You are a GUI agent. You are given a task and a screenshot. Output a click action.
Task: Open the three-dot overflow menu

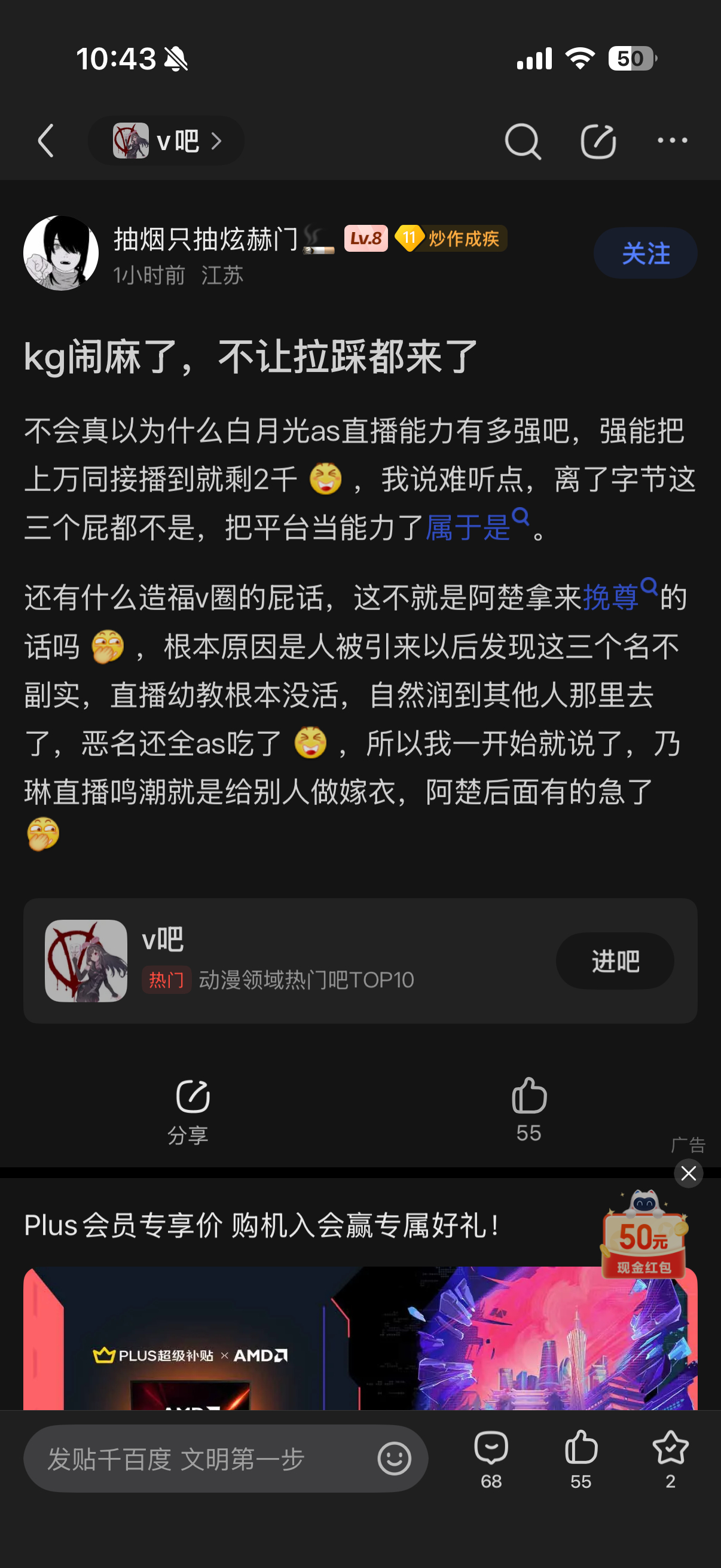[x=673, y=141]
